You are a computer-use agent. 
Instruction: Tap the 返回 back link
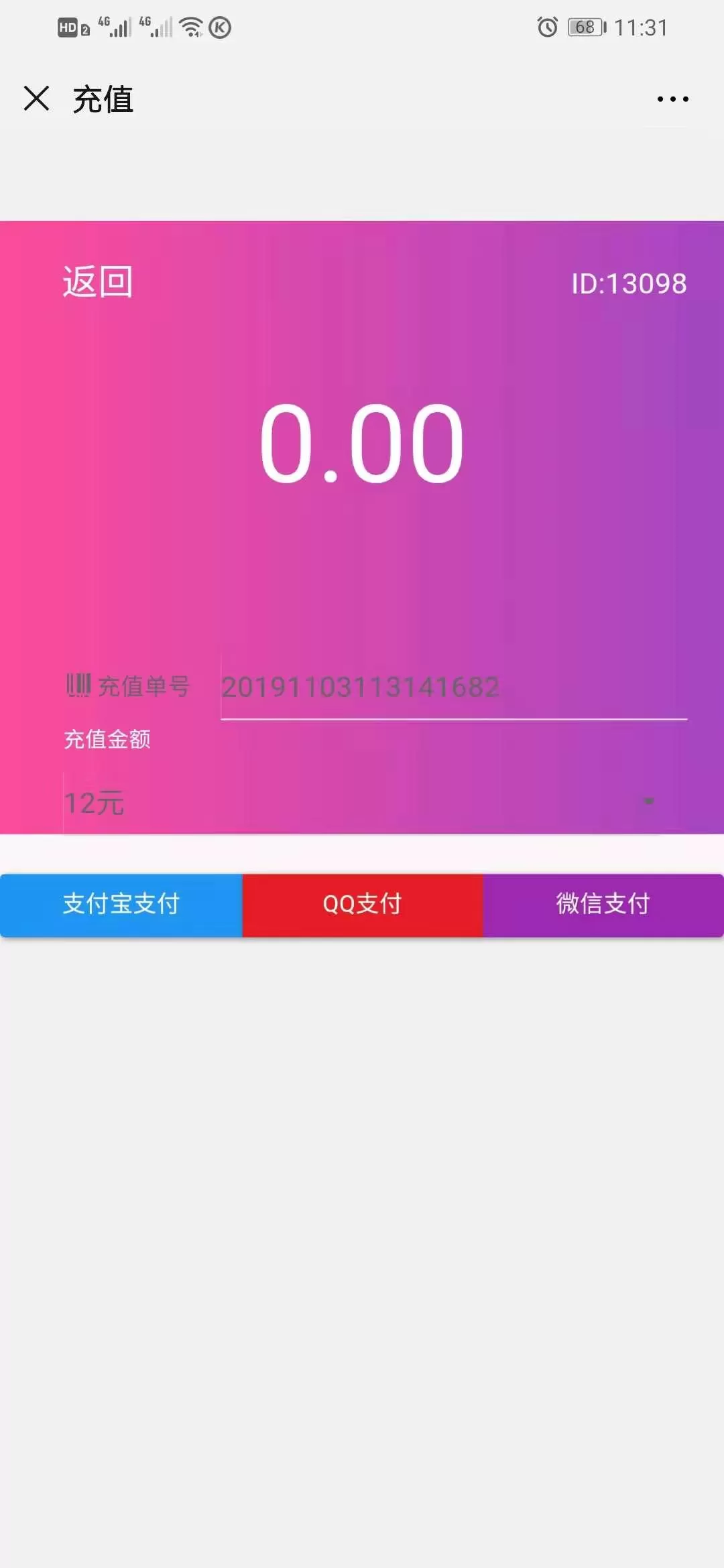pyautogui.click(x=97, y=283)
